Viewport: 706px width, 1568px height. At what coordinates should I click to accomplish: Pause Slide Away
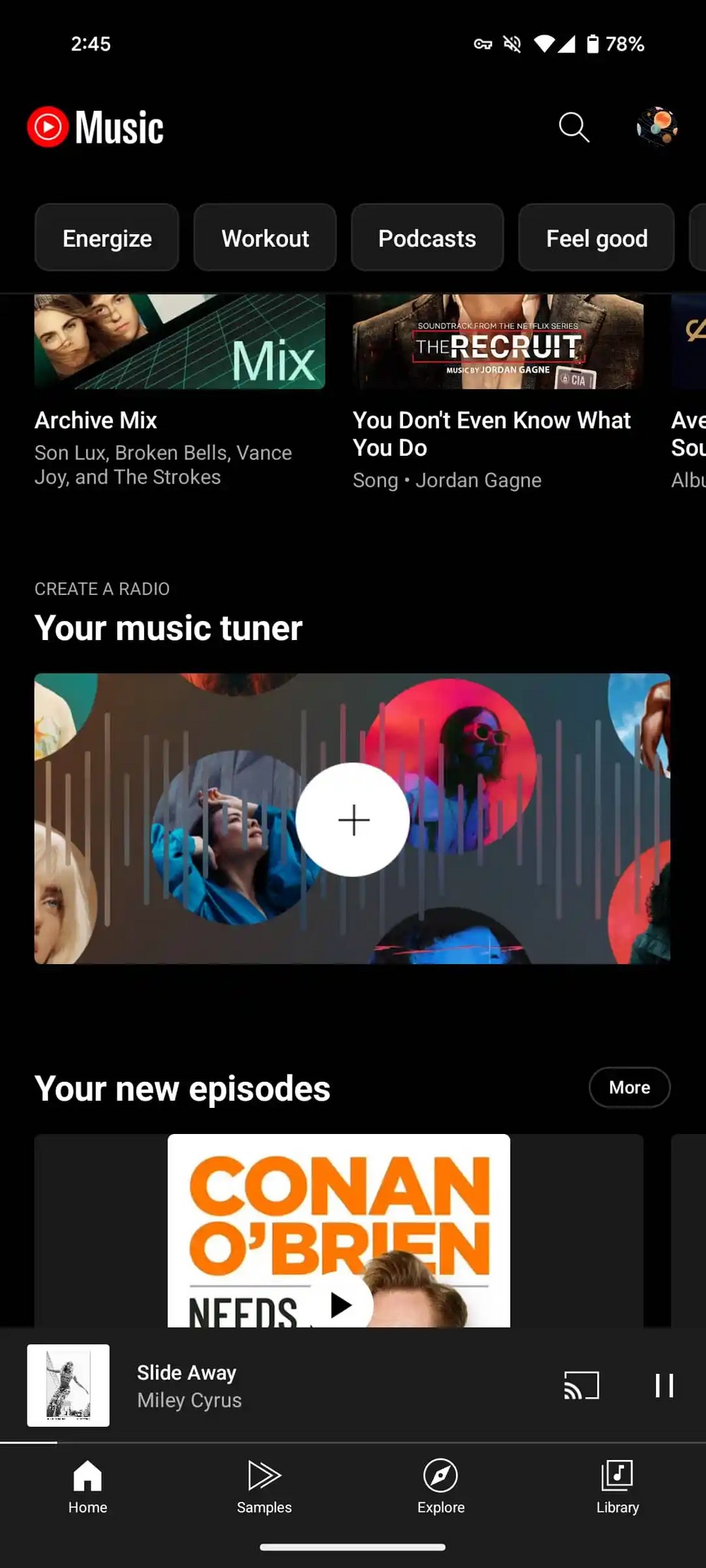click(x=664, y=1385)
